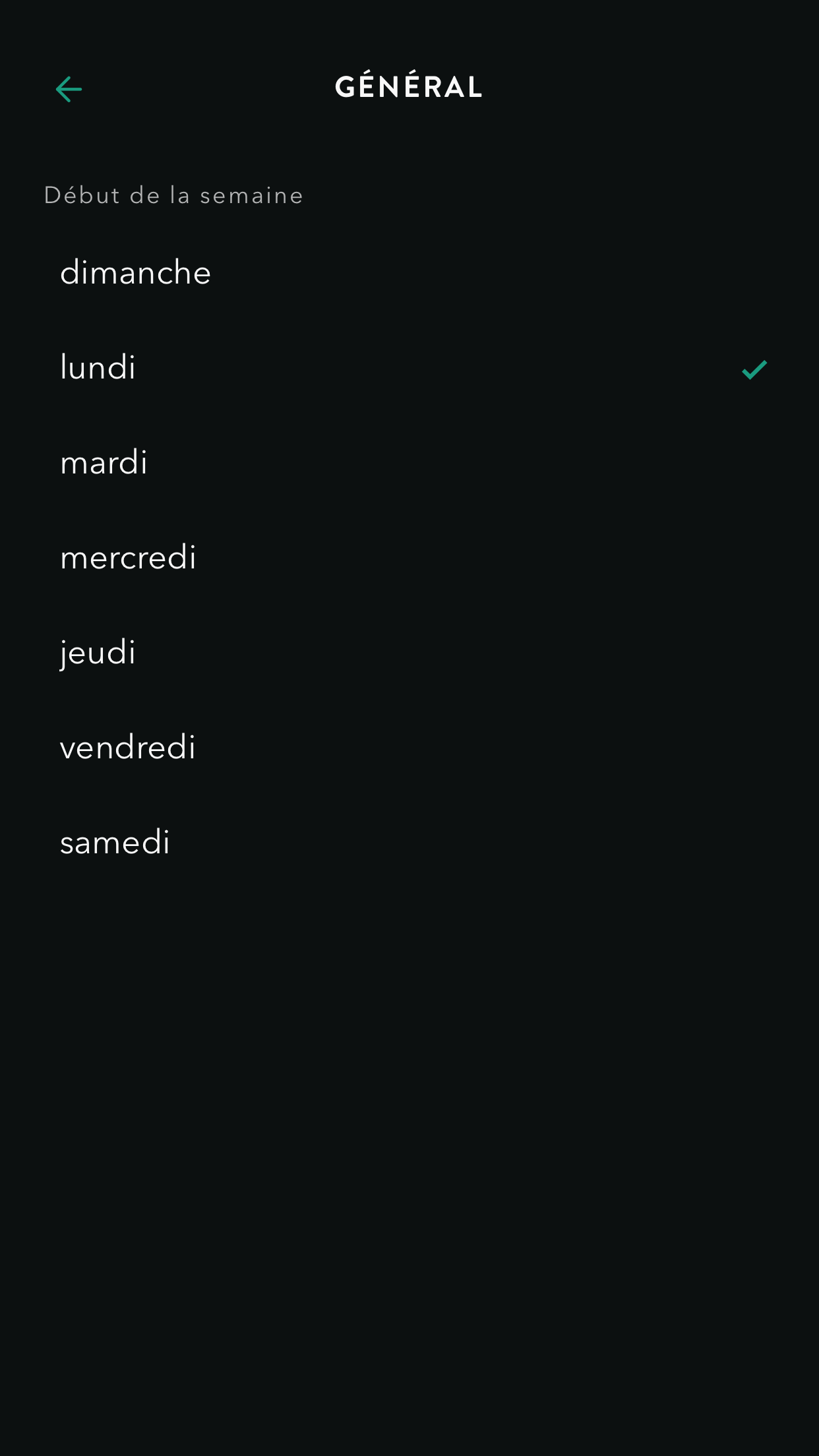Select dimanche as week start
The width and height of the screenshot is (819, 1456).
409,272
